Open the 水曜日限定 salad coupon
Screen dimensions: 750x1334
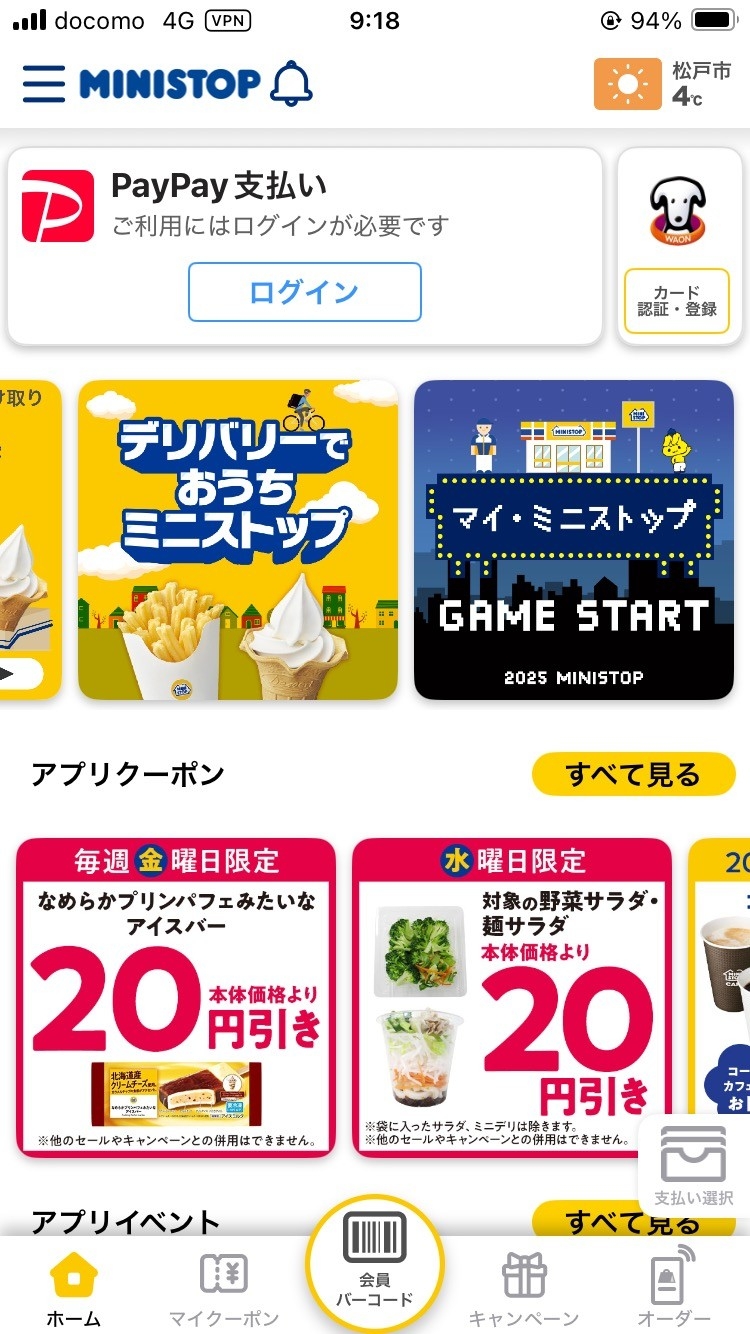pyautogui.click(x=511, y=997)
